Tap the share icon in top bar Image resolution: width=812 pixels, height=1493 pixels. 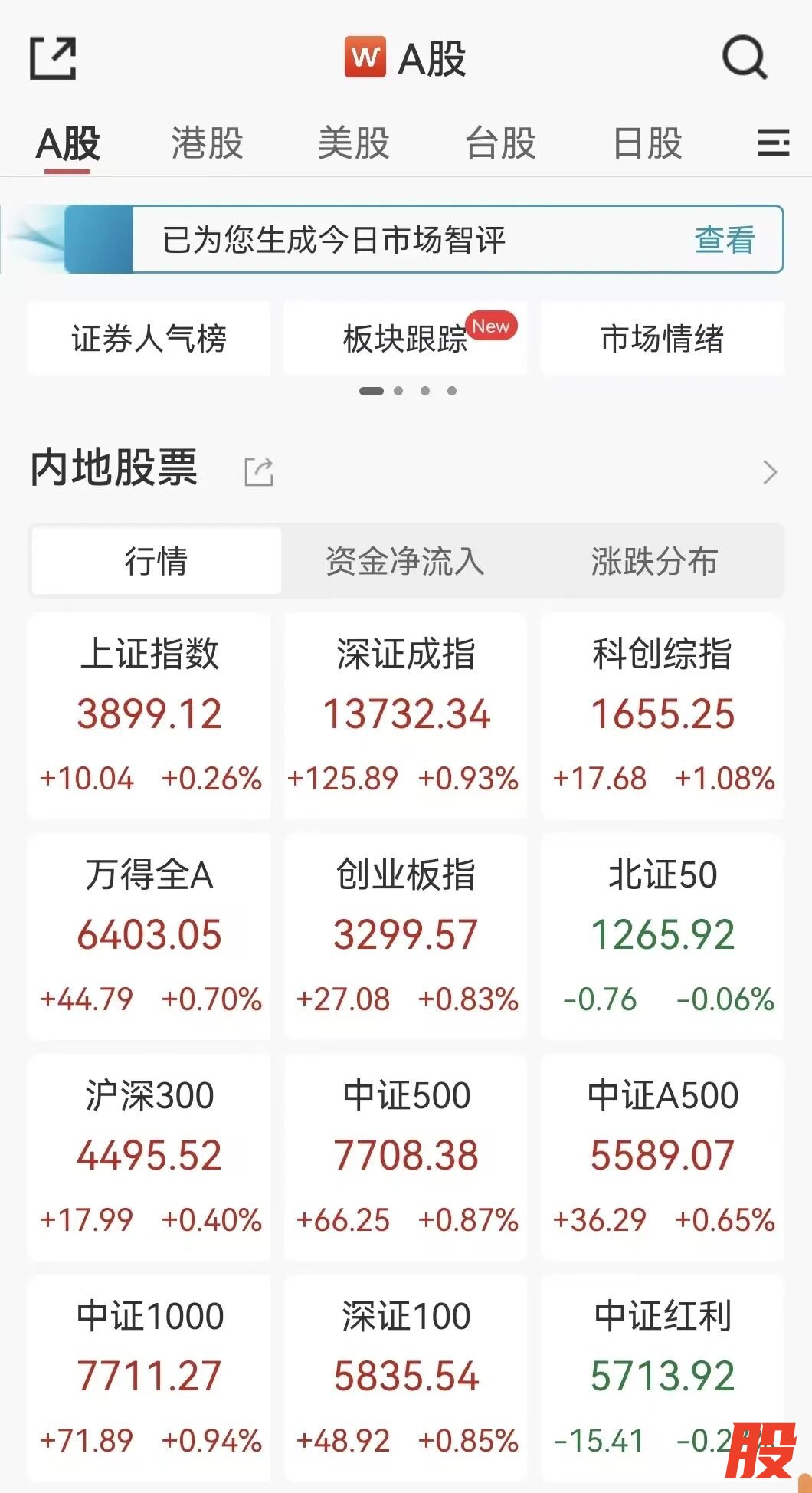click(x=53, y=58)
